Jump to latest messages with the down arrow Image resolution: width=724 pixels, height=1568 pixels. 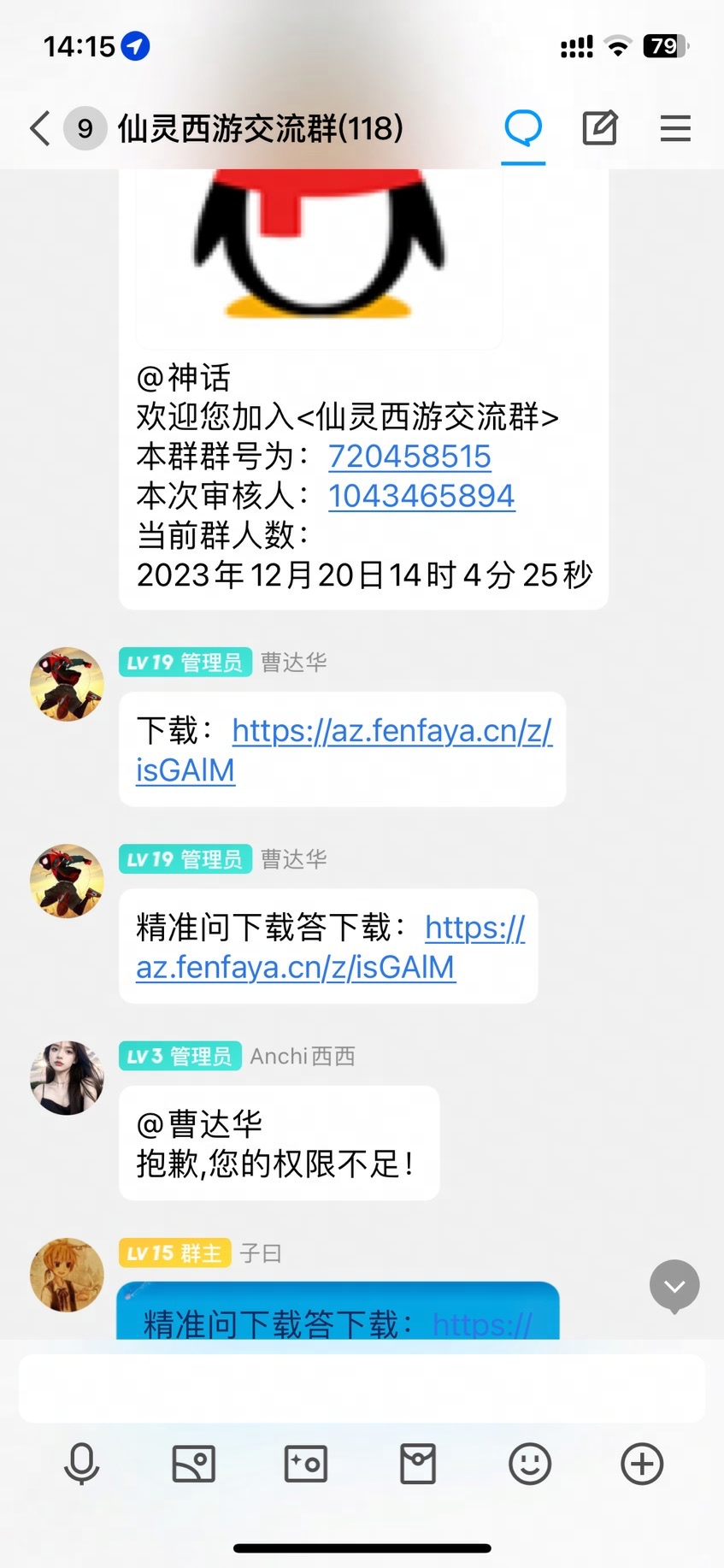click(674, 1285)
